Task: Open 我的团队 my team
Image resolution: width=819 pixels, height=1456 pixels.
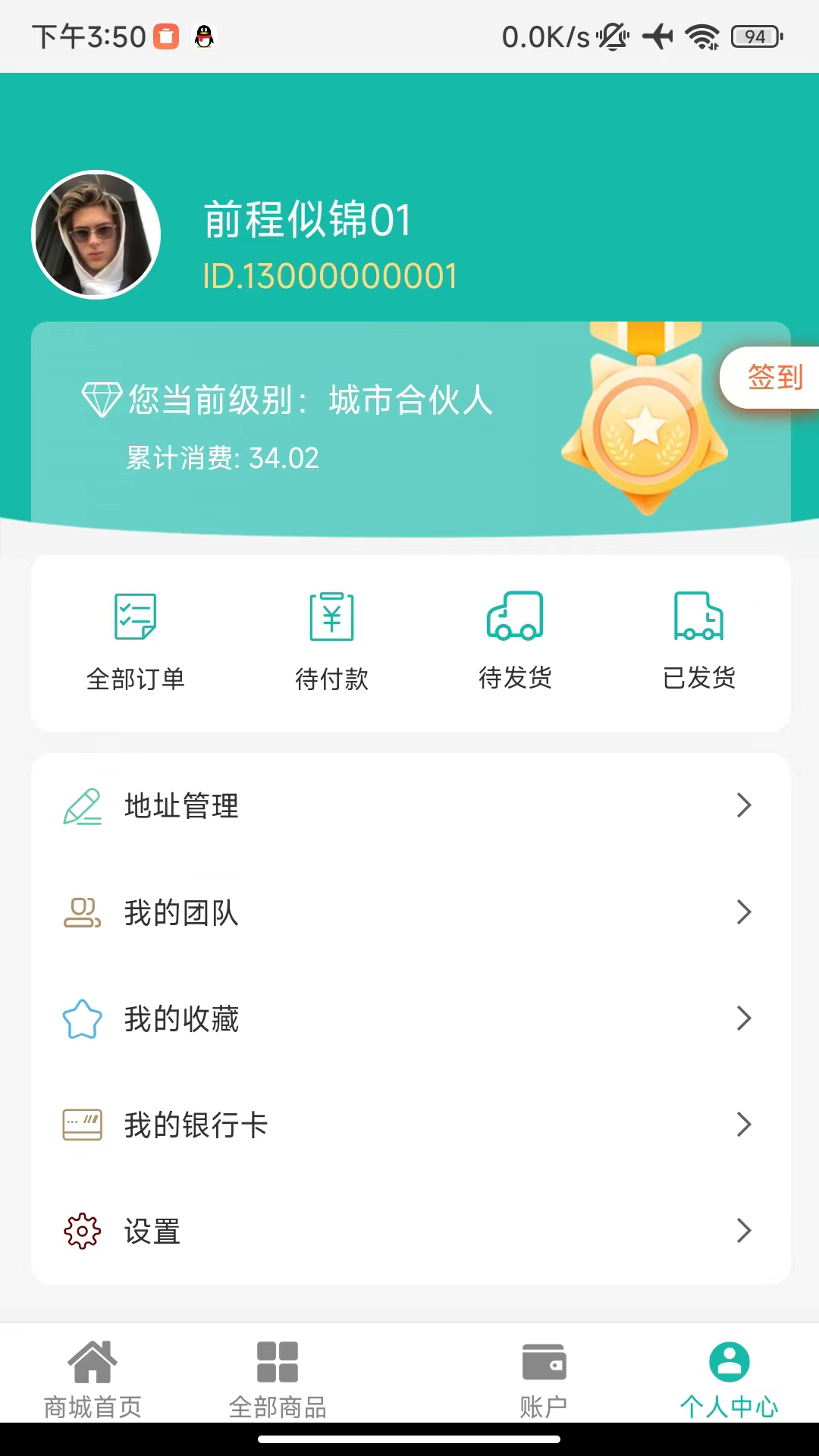Action: (x=409, y=912)
